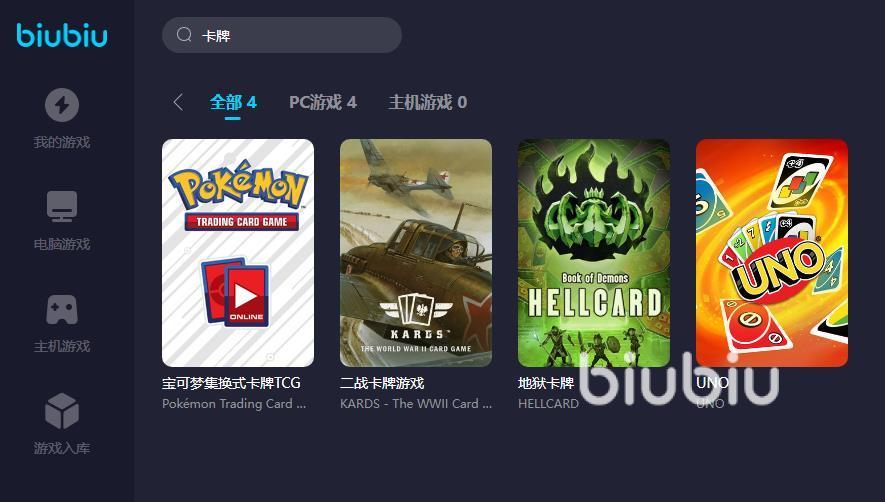Open the 二战卡牌游戏 KARDS game card
Viewport: 885px width, 502px height.
click(x=416, y=253)
